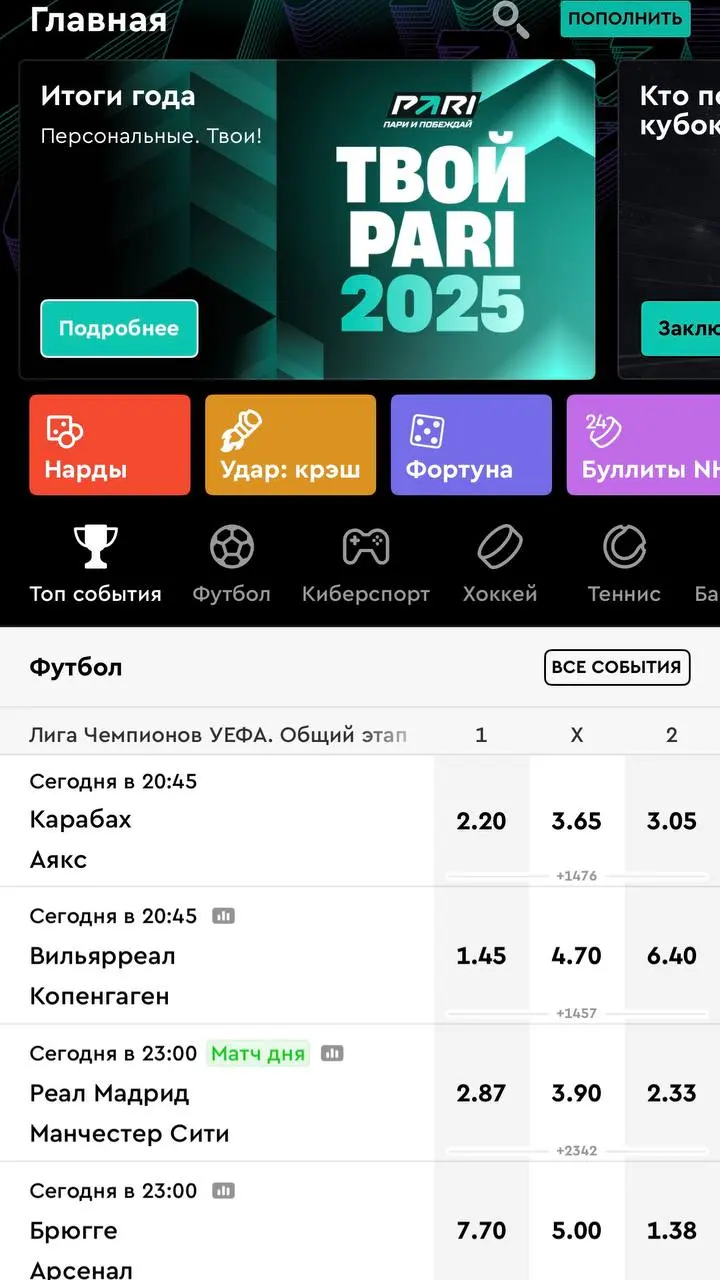Tap the Пополнить deposit button
The width and height of the screenshot is (720, 1280).
(x=625, y=18)
